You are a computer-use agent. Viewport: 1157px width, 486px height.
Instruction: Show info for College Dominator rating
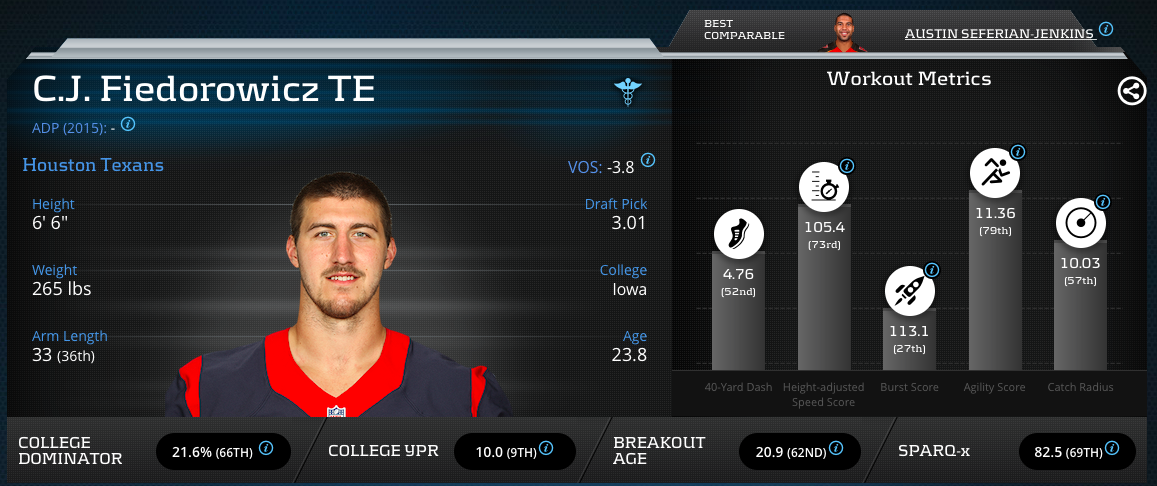pyautogui.click(x=266, y=448)
